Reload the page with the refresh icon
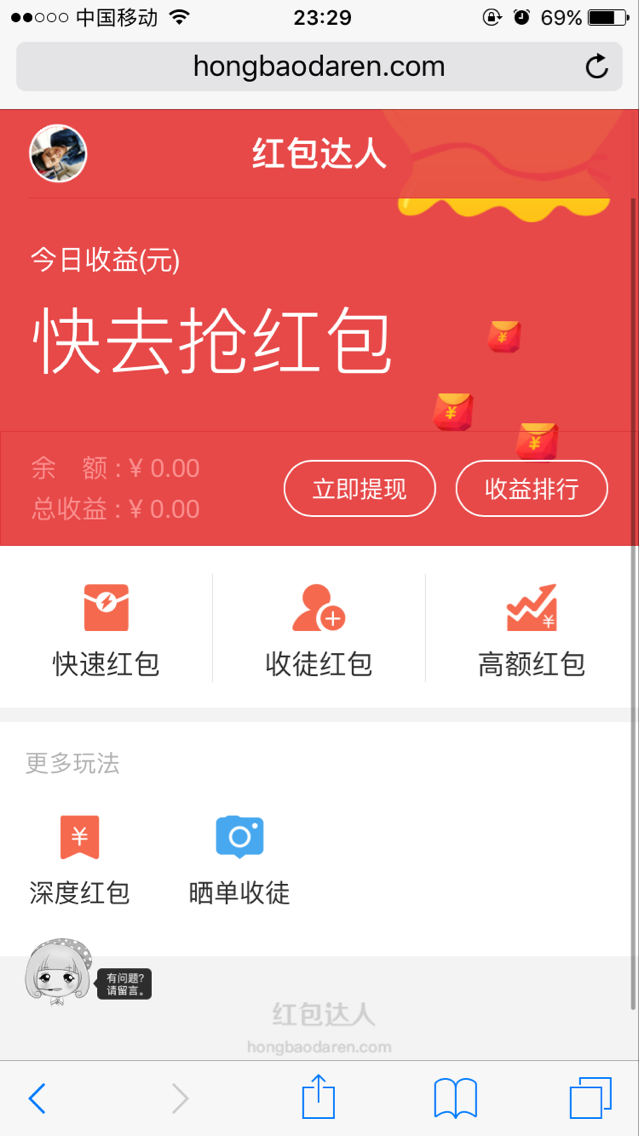Screen dimensions: 639x1136 [x=596, y=67]
